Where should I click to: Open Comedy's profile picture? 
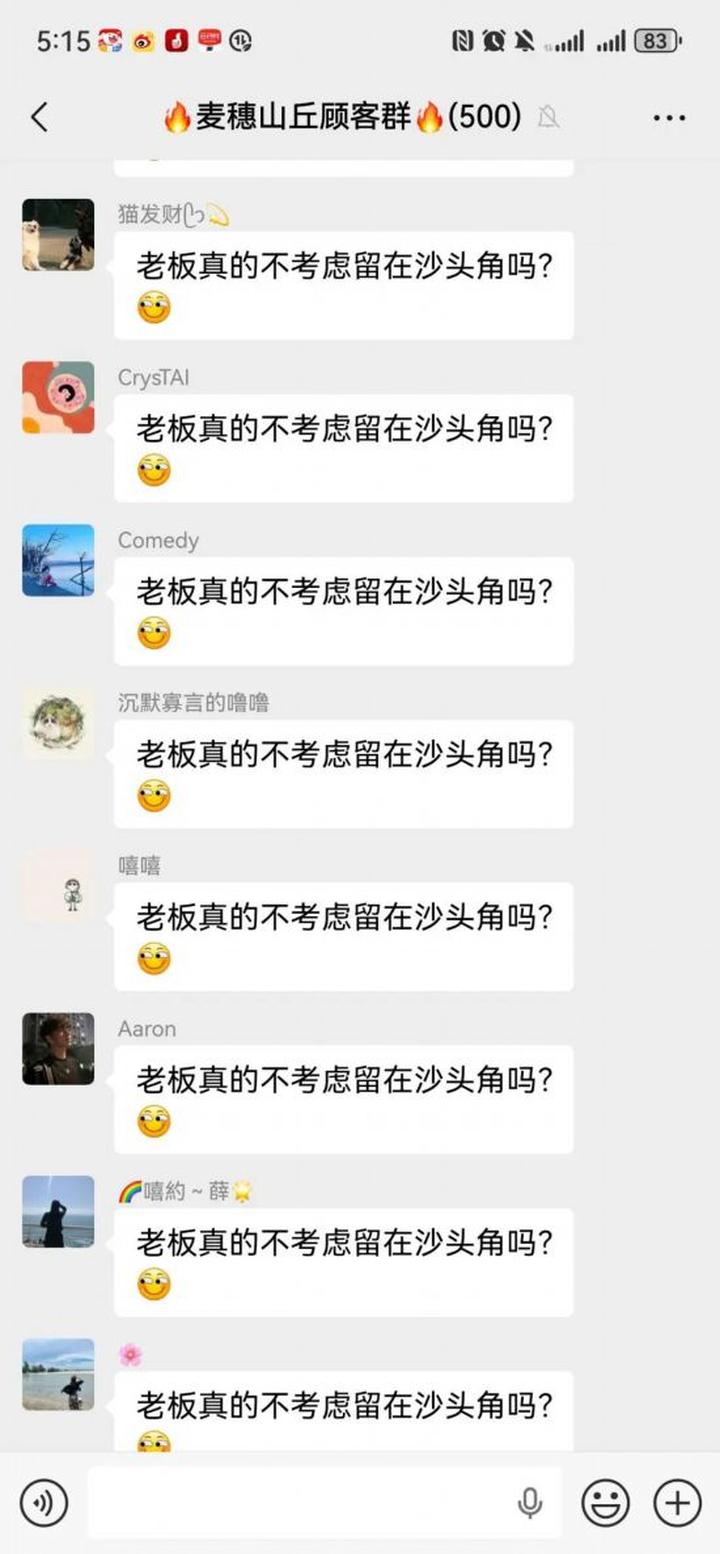(58, 561)
